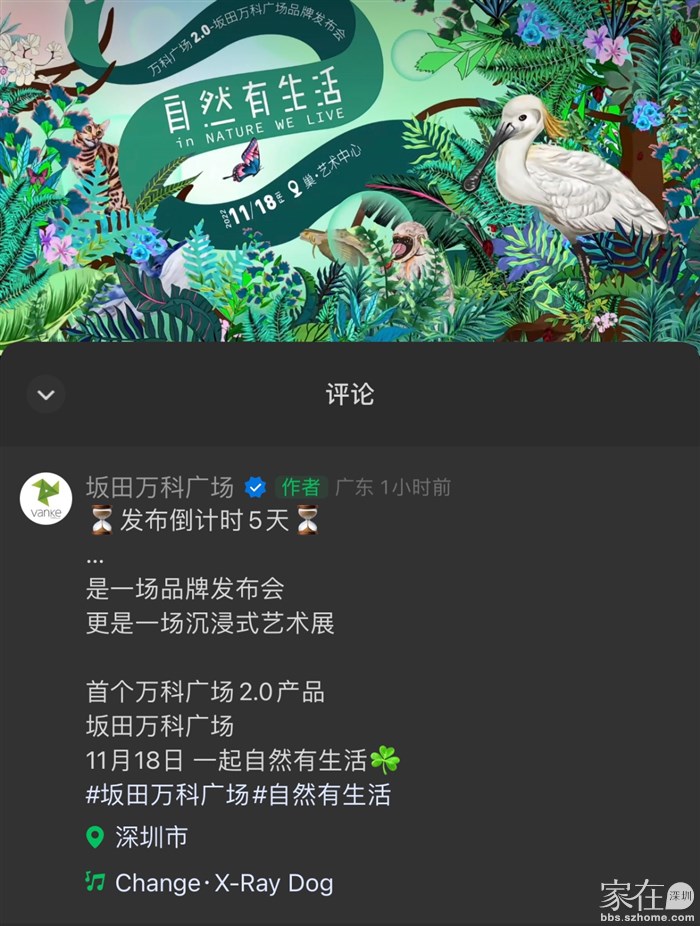Open the 坂田万科广场 author name

(160, 487)
